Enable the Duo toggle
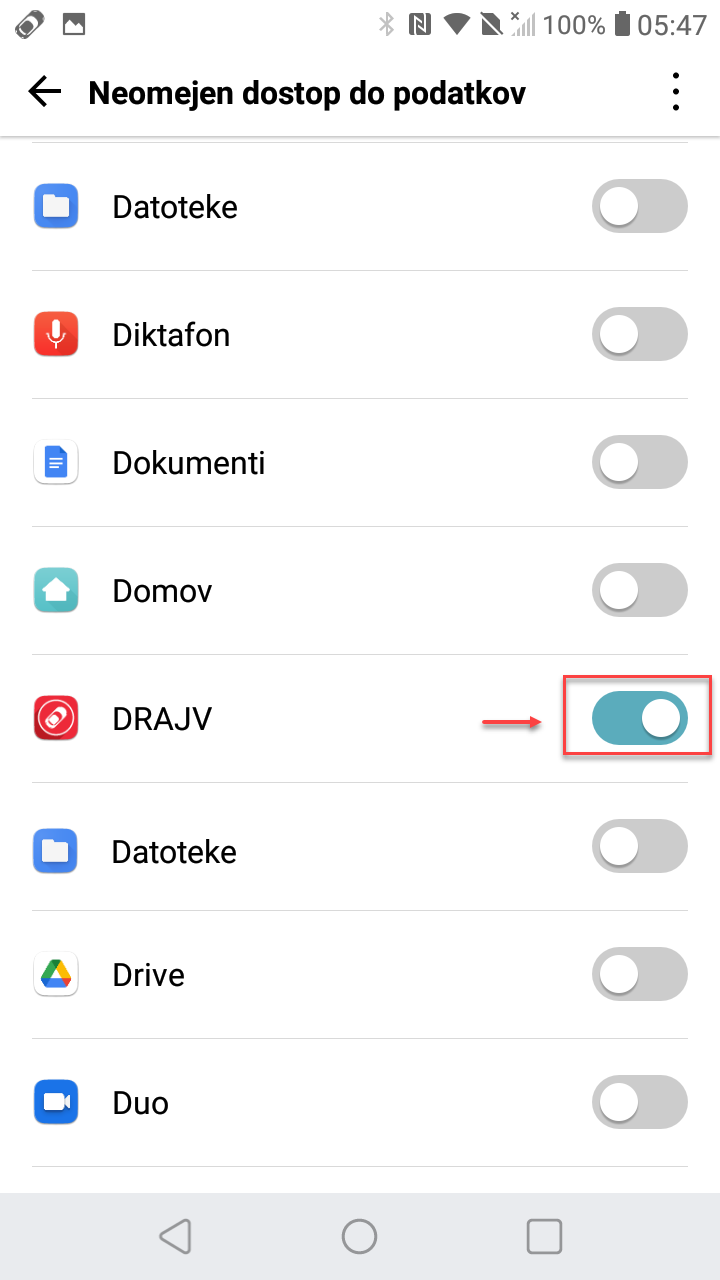This screenshot has width=720, height=1280. (x=640, y=1102)
